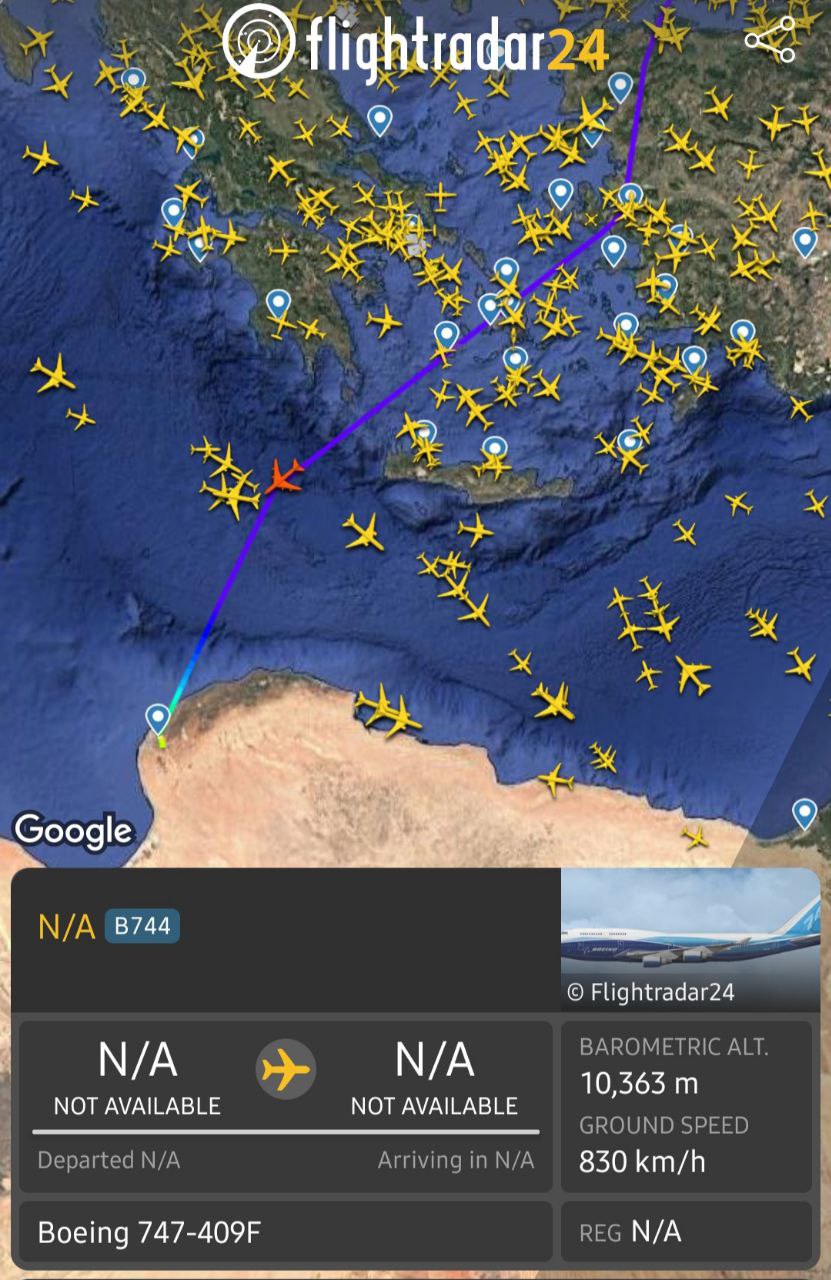The width and height of the screenshot is (831, 1280).
Task: Tap the airport pin where the flight track starts
Action: 158,719
